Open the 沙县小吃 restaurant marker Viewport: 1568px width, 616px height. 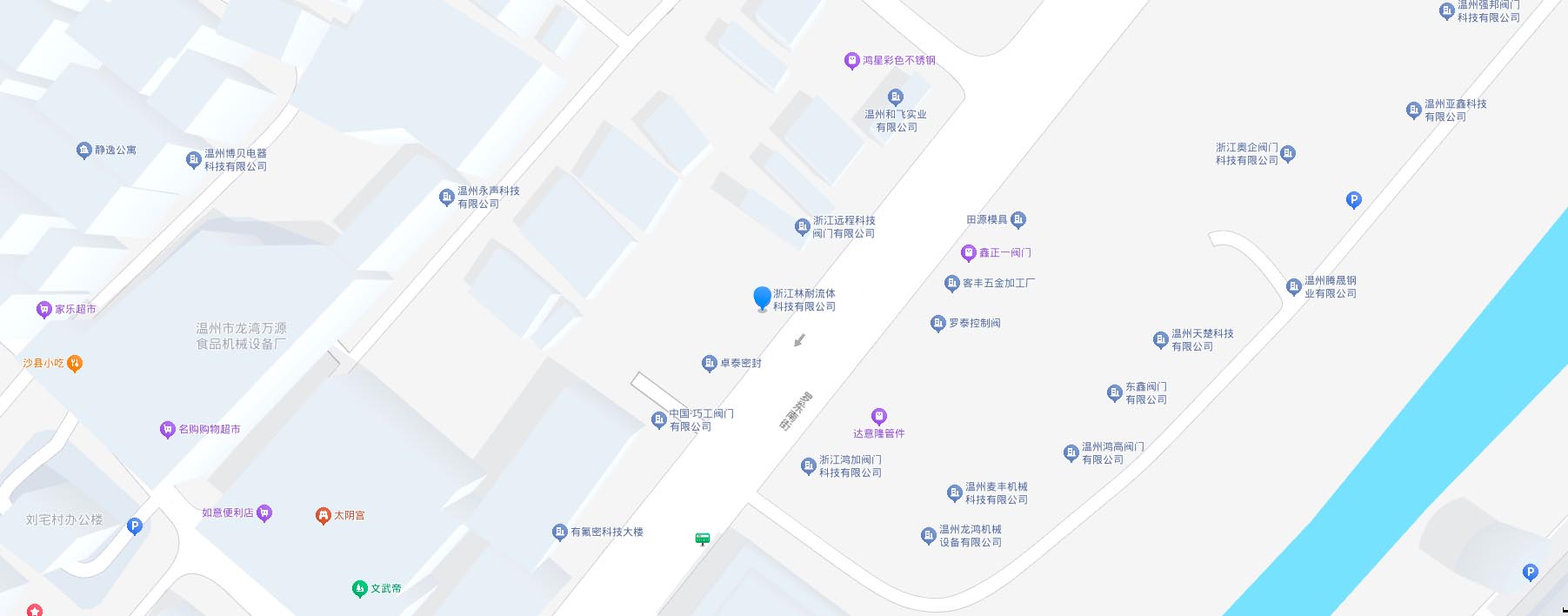coord(75,363)
